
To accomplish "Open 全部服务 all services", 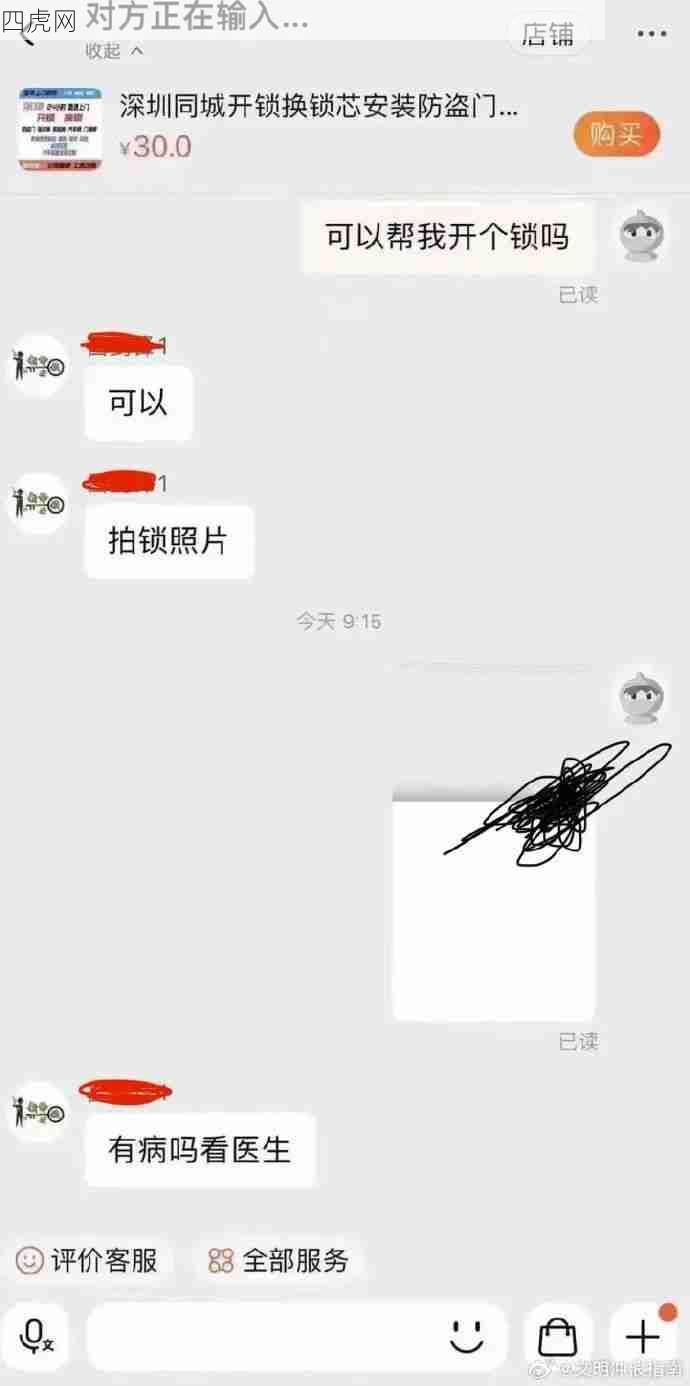I will click(279, 1260).
